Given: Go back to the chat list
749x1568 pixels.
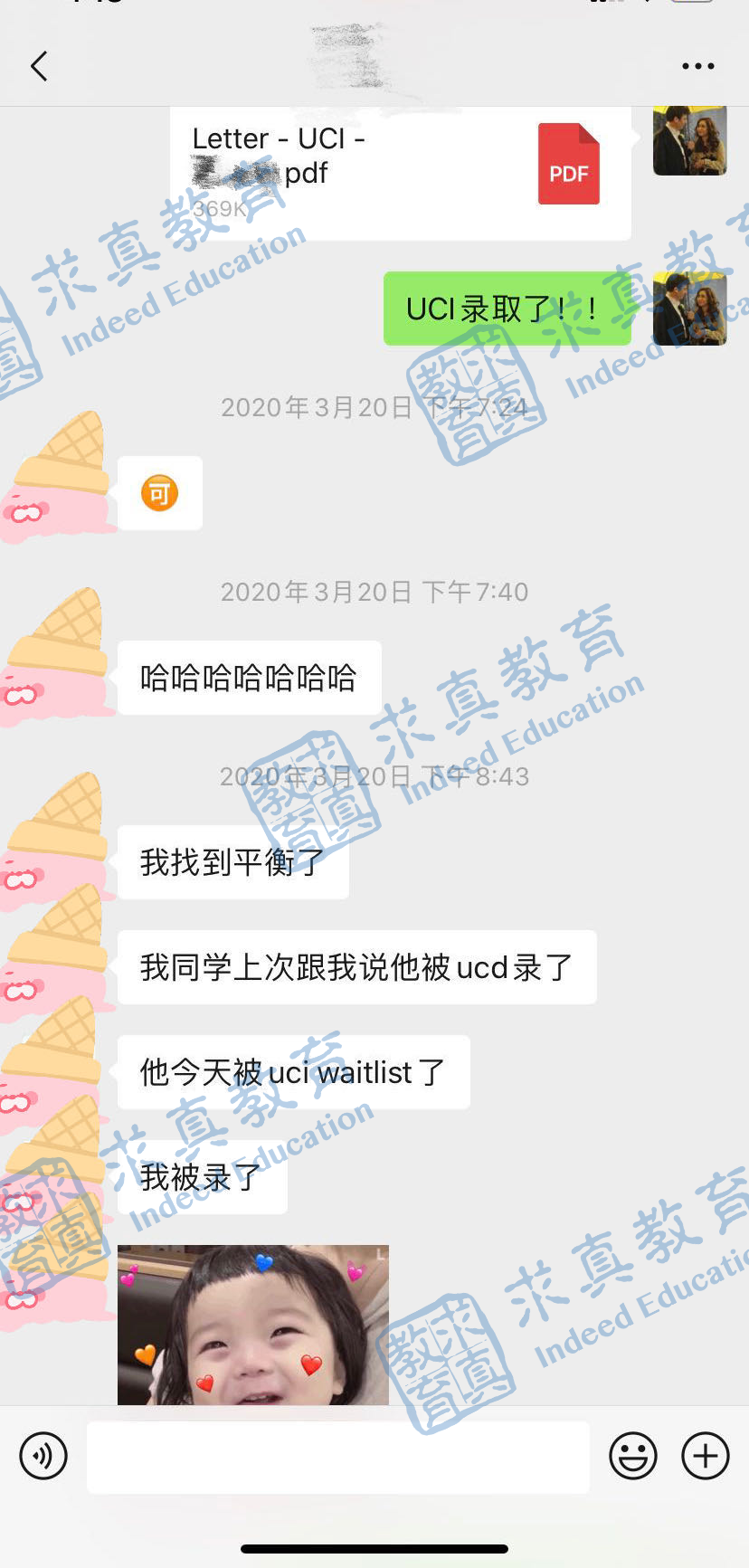Looking at the screenshot, I should pyautogui.click(x=39, y=66).
